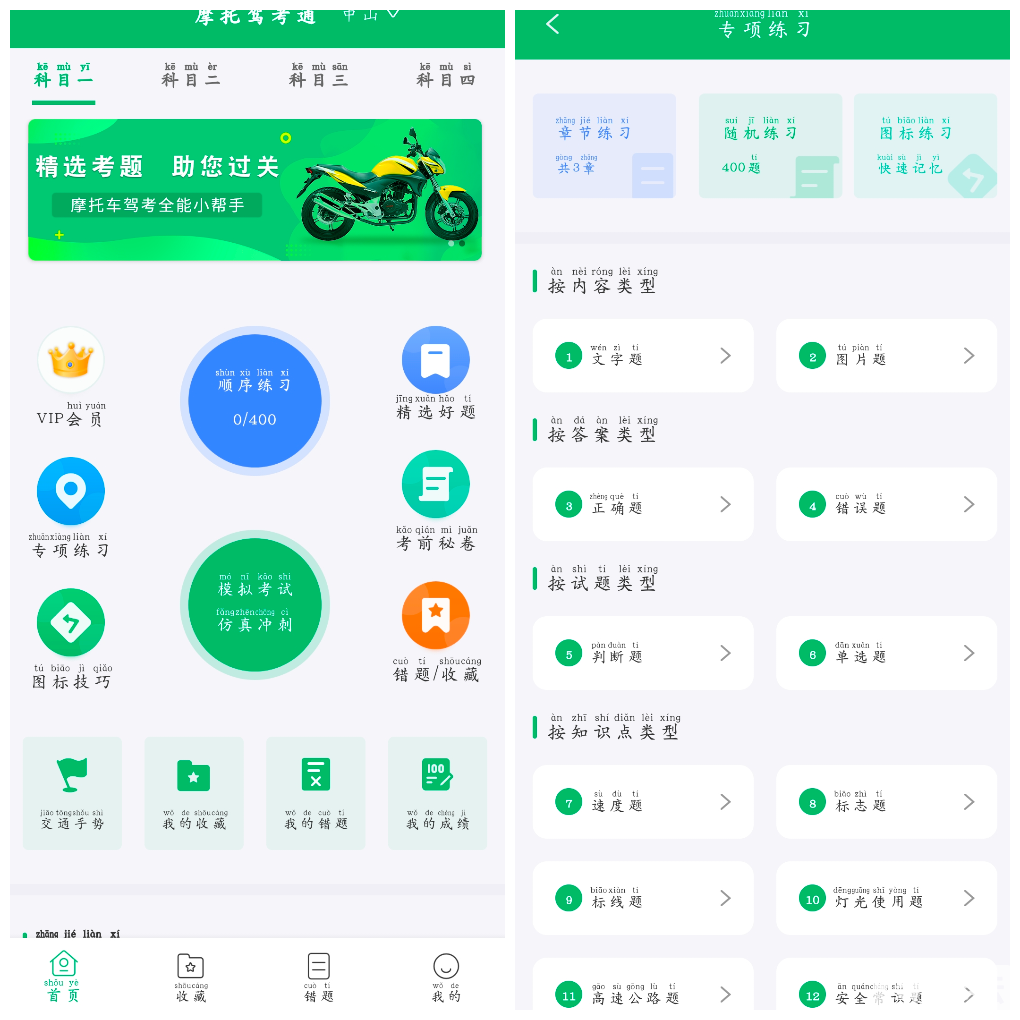
Task: Begin 模拟考试 mock exam
Action: coord(255,606)
